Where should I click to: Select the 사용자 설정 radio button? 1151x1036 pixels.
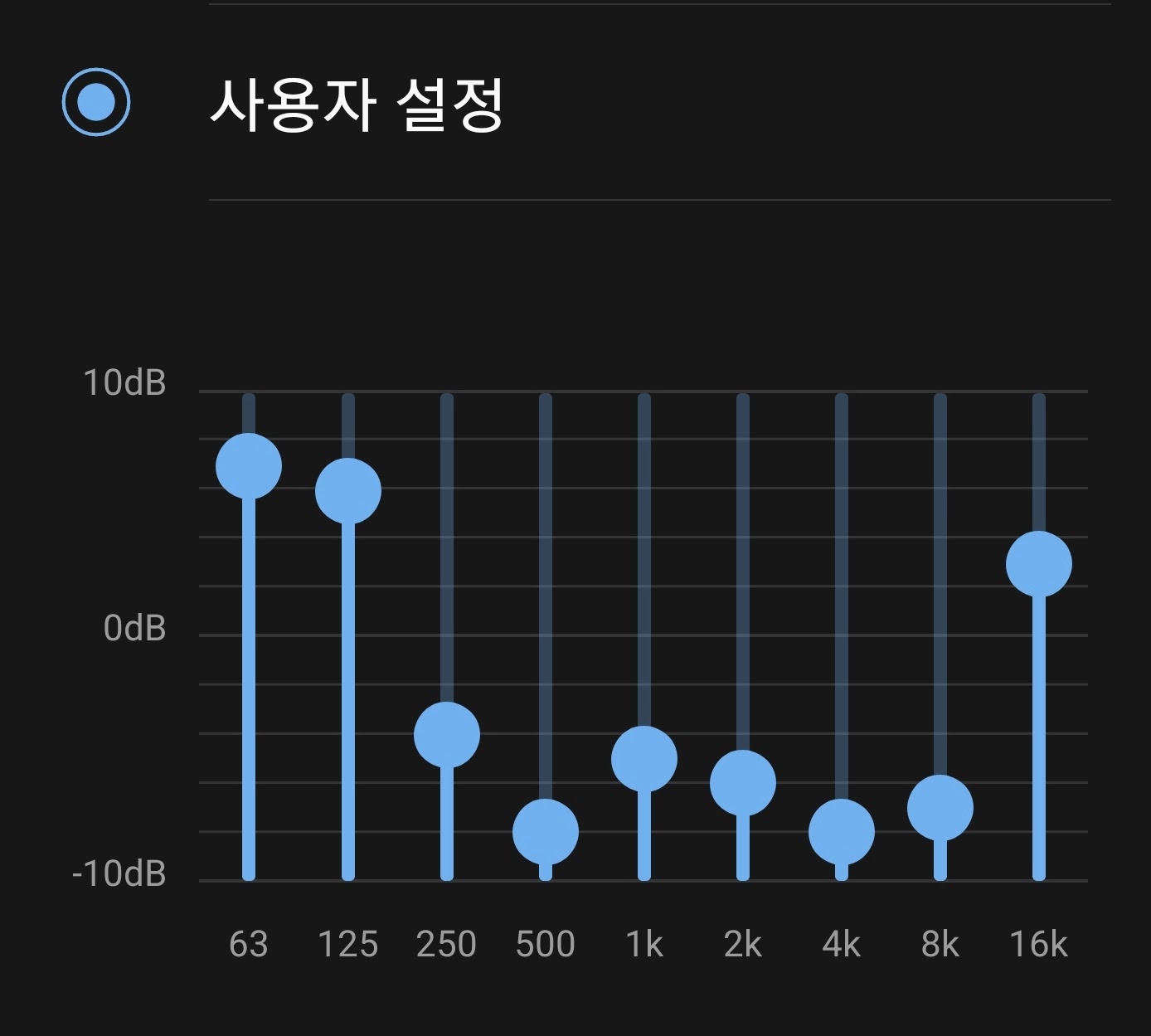tap(96, 102)
